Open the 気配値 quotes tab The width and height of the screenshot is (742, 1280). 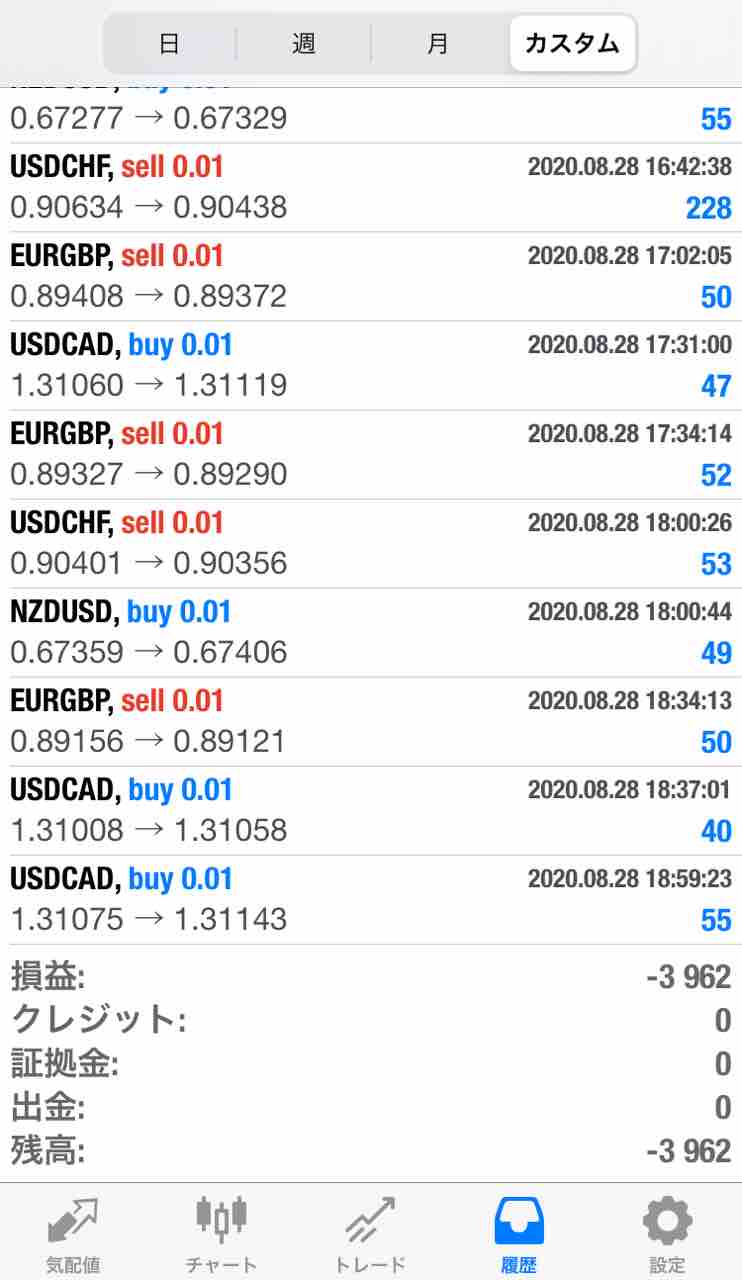coord(73,1233)
